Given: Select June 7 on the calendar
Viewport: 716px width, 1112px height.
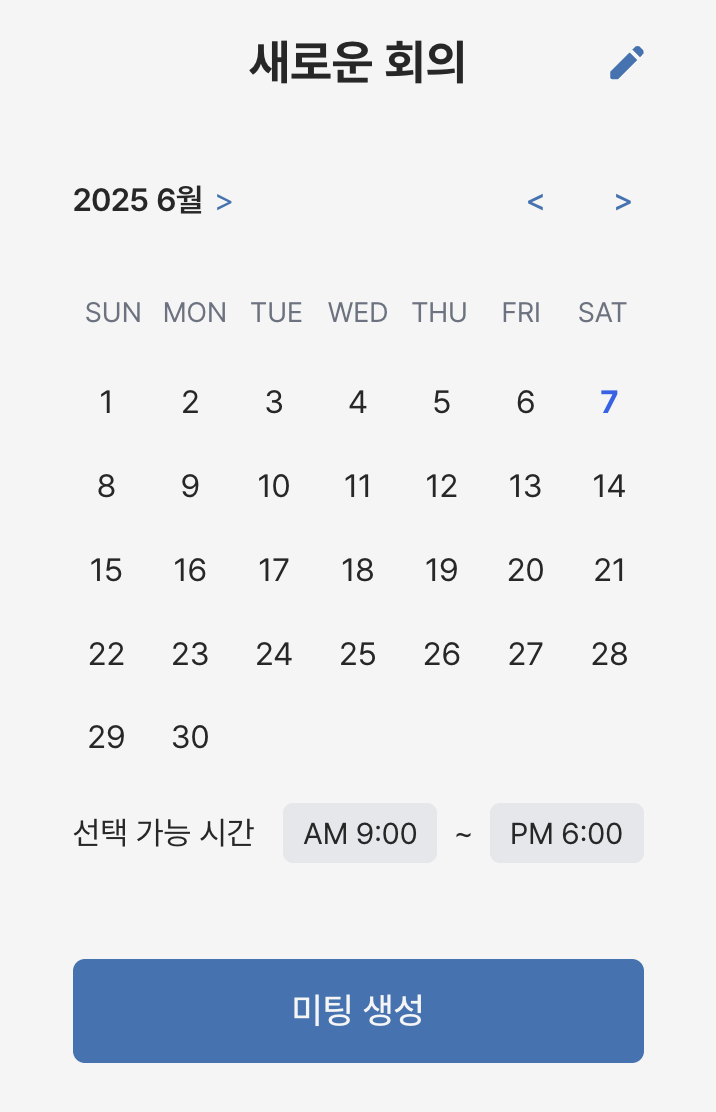Looking at the screenshot, I should 609,402.
